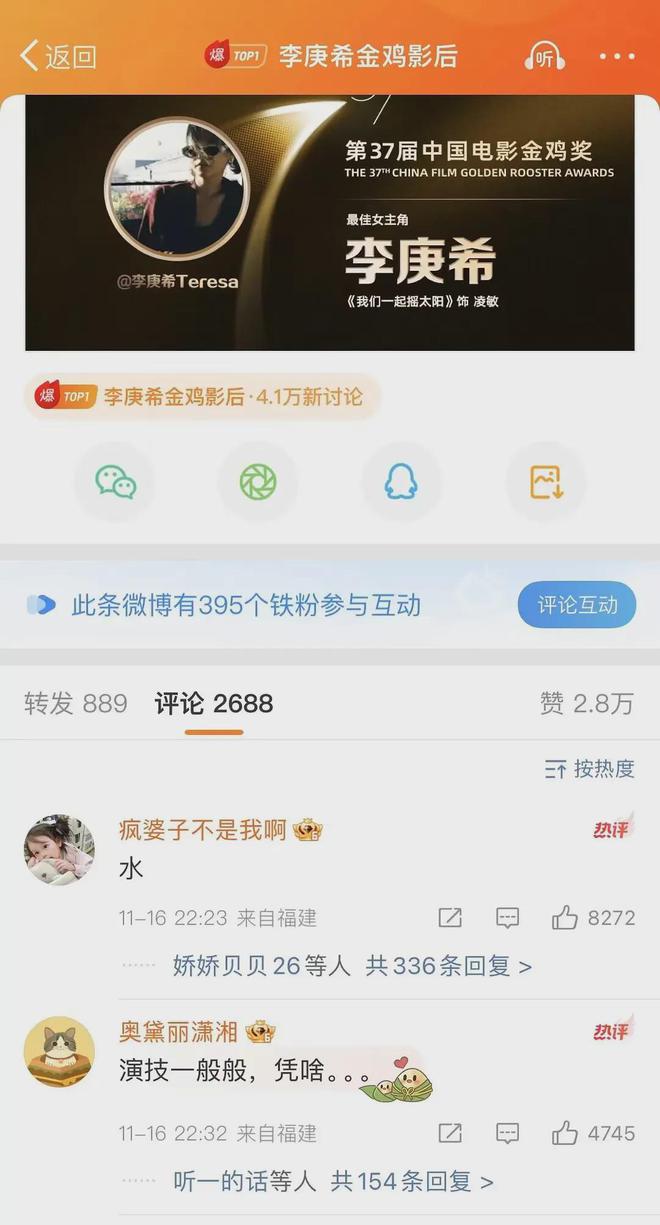Tap the 评论互动 button

tap(577, 605)
